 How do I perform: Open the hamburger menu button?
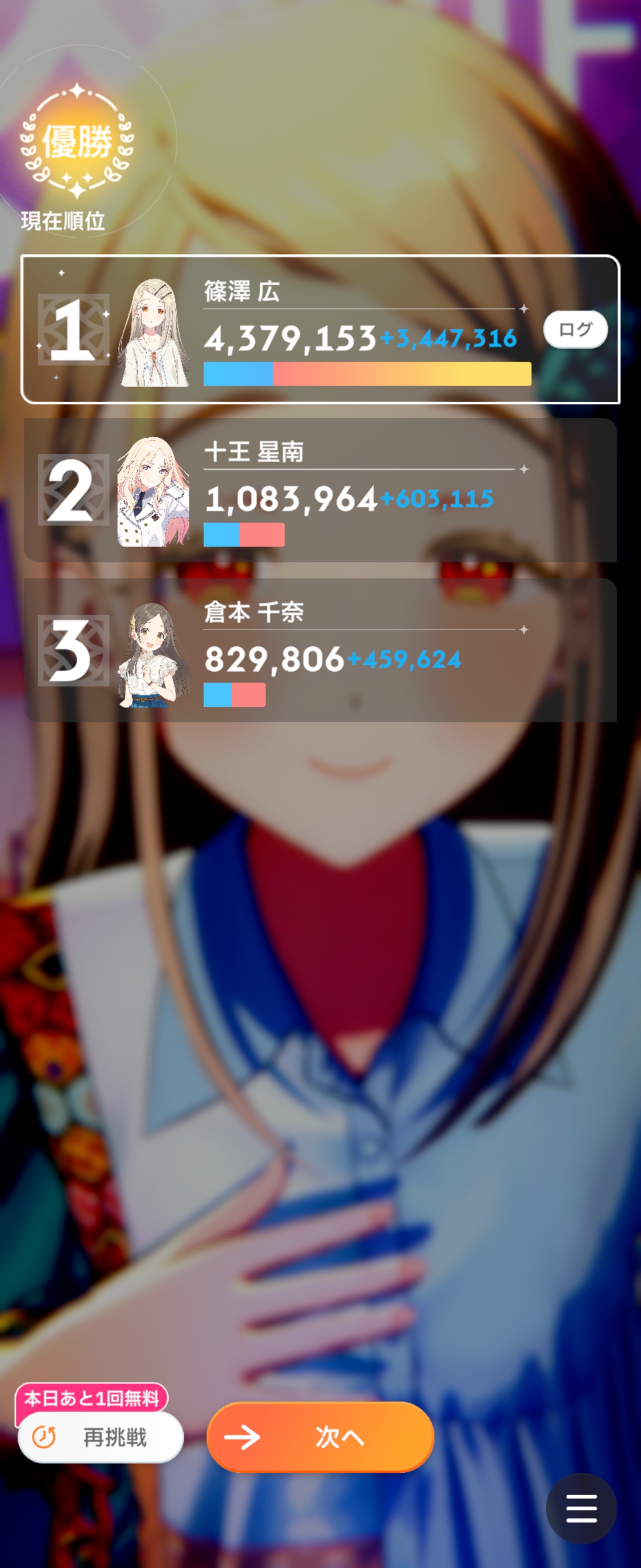pyautogui.click(x=581, y=1508)
